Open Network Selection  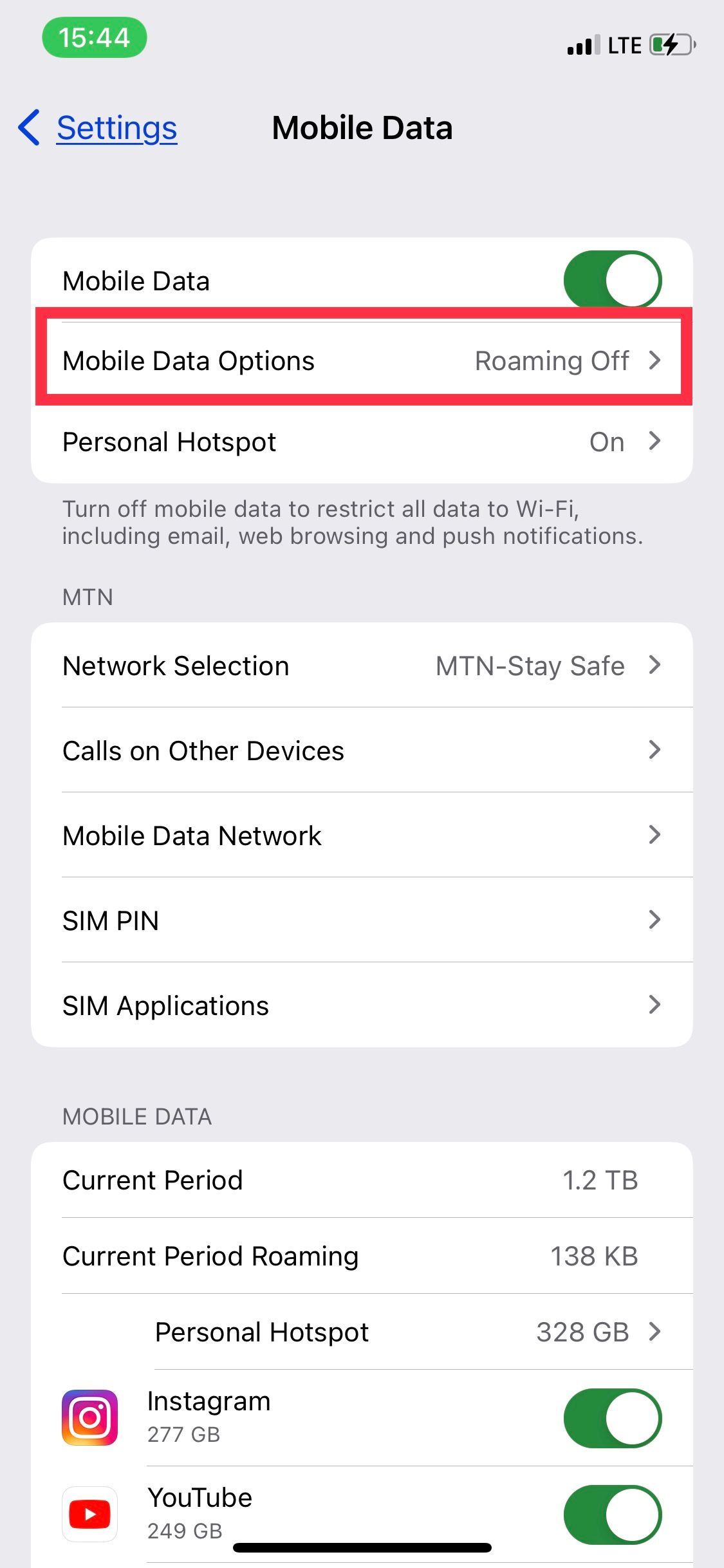(x=362, y=666)
